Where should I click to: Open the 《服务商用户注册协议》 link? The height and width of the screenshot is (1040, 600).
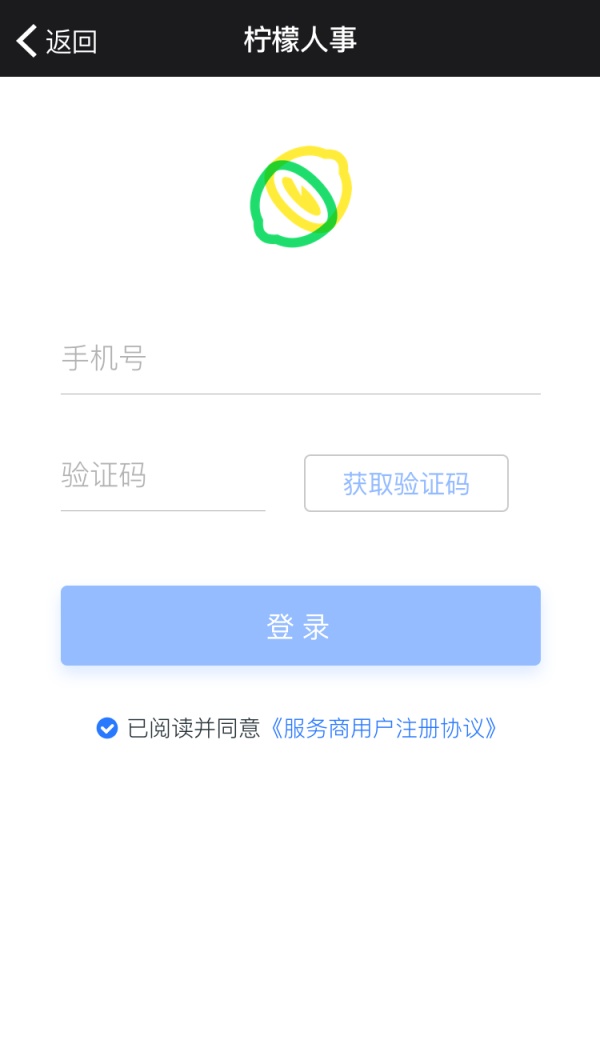383,728
